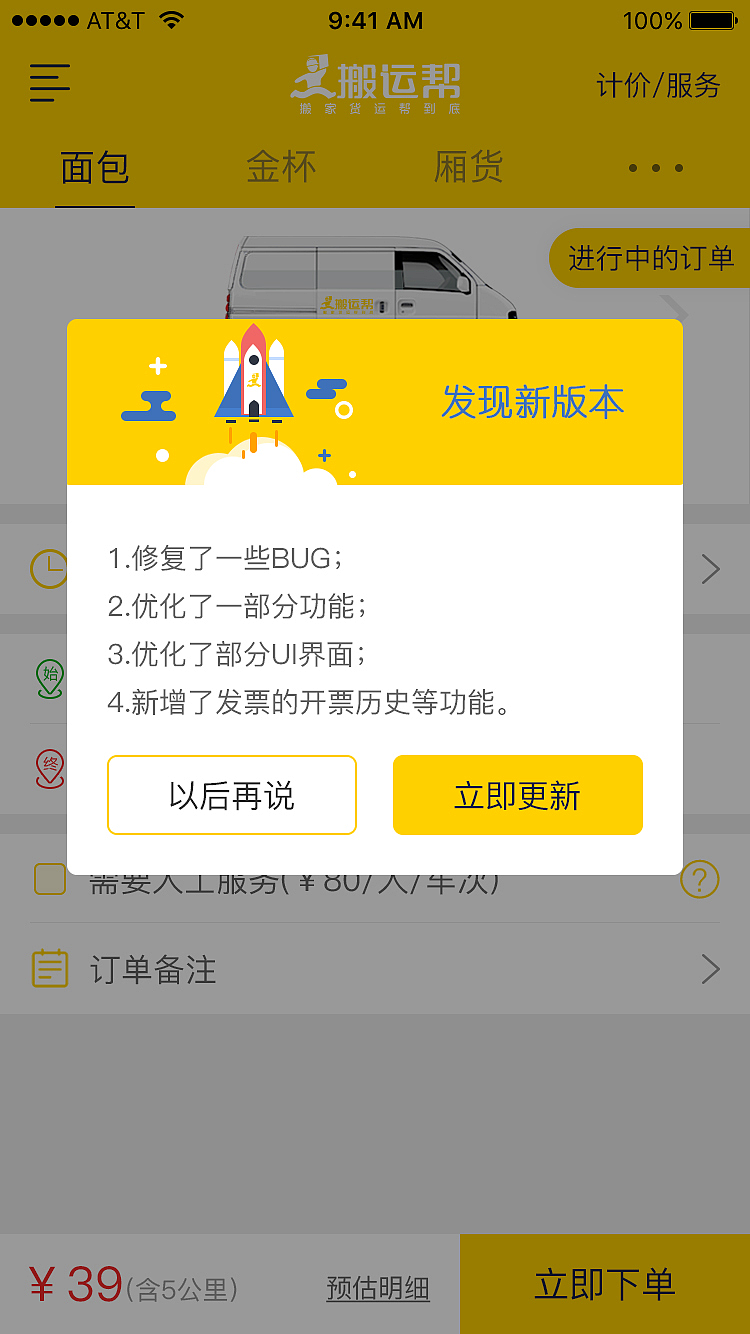Viewport: 750px width, 1334px height.
Task: Tap the 搬运帮 logo at the top
Action: click(375, 84)
